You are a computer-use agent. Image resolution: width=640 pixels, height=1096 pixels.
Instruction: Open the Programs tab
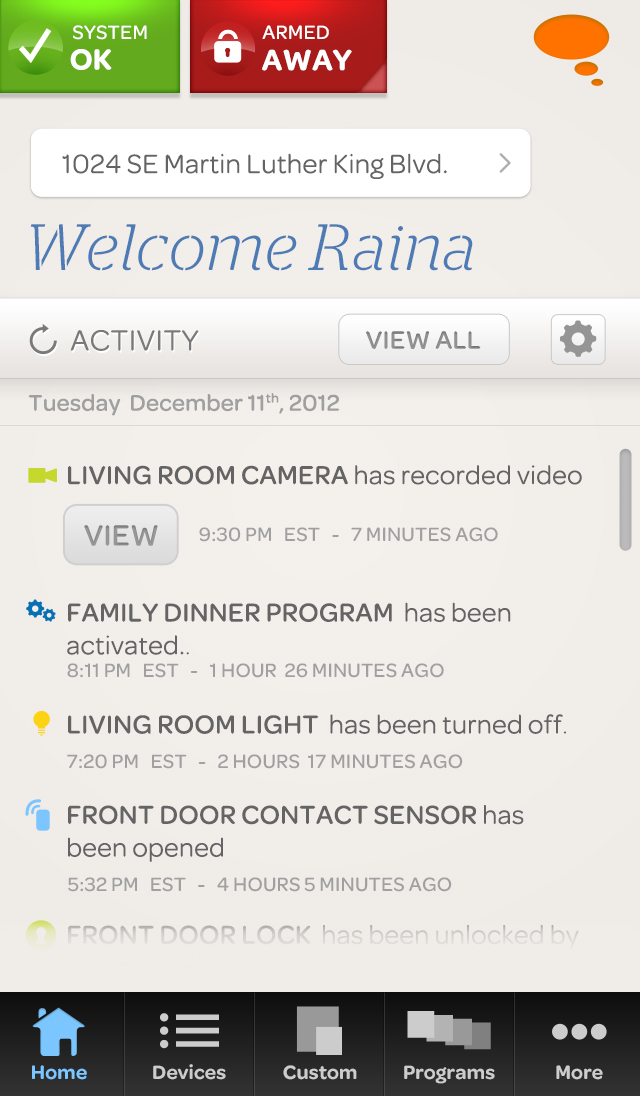[x=449, y=1045]
